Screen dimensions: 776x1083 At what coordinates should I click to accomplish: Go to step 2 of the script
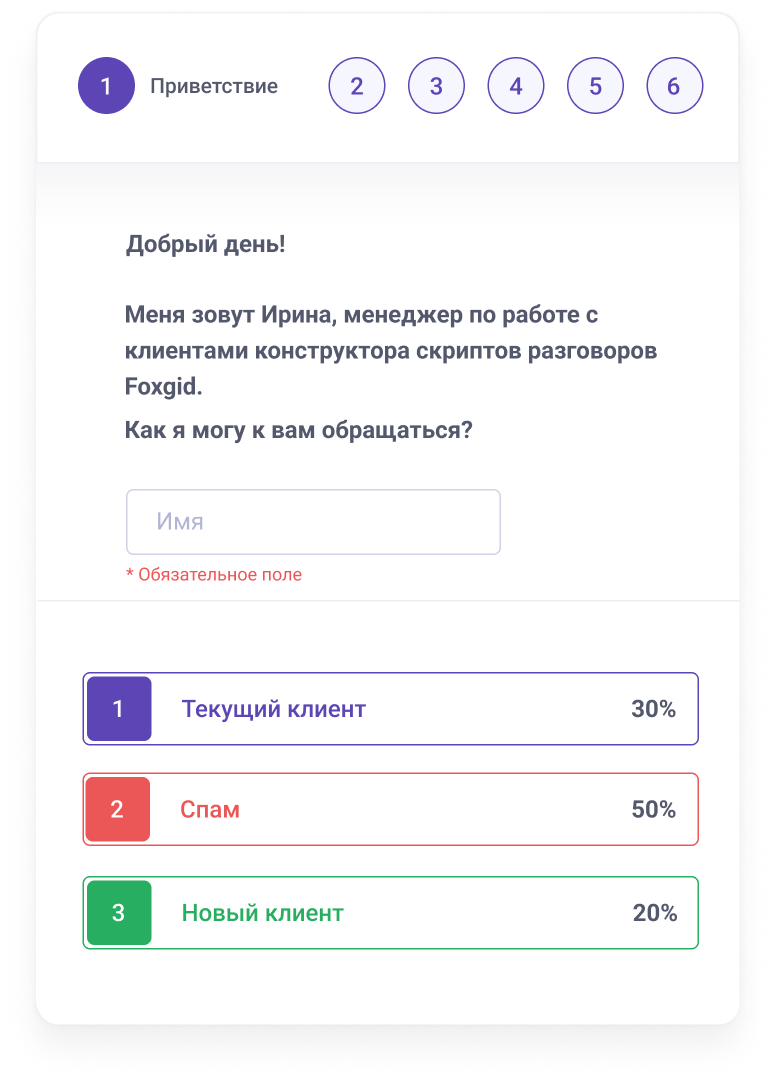pos(356,86)
